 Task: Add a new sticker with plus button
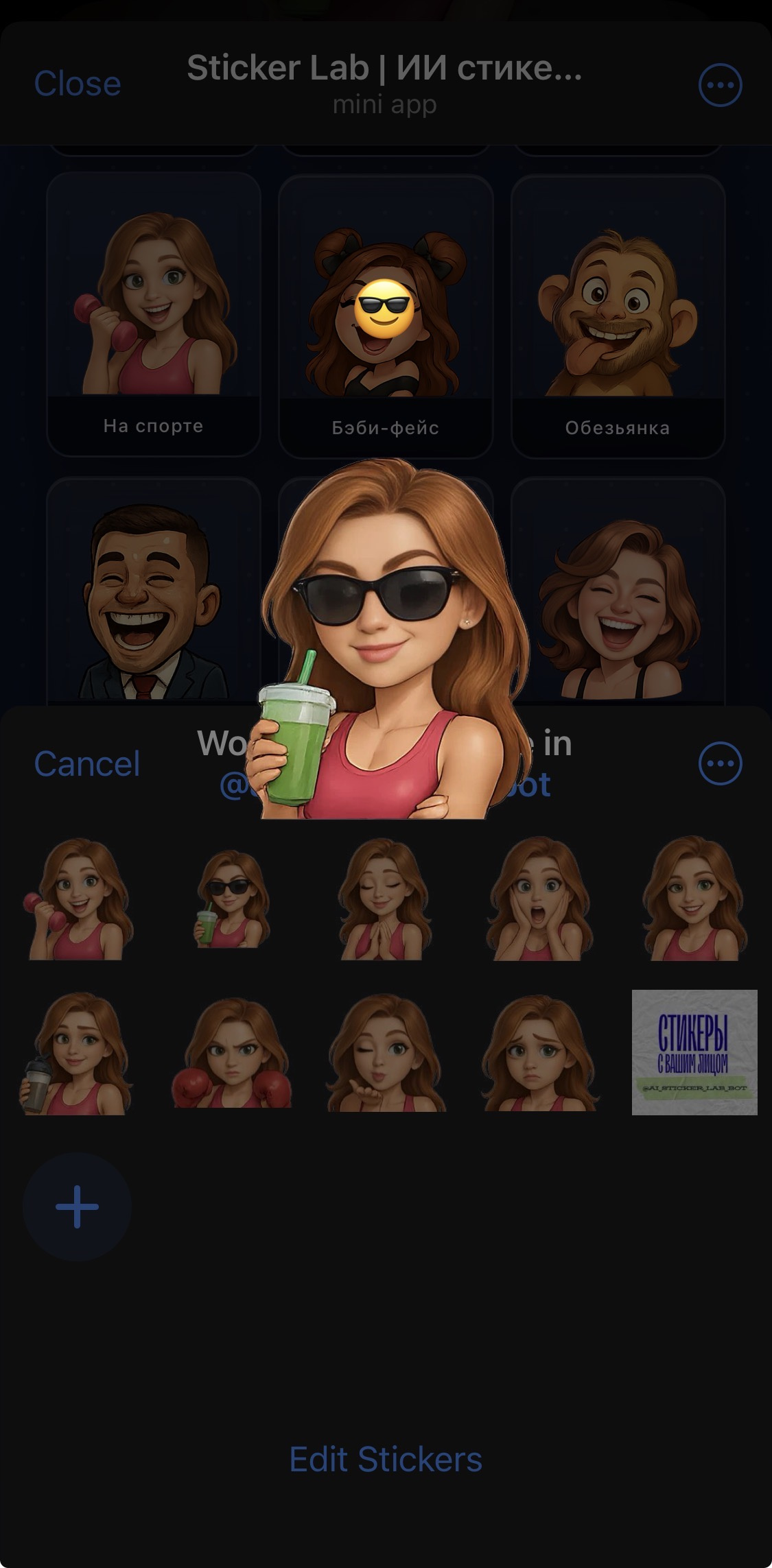pyautogui.click(x=77, y=1207)
